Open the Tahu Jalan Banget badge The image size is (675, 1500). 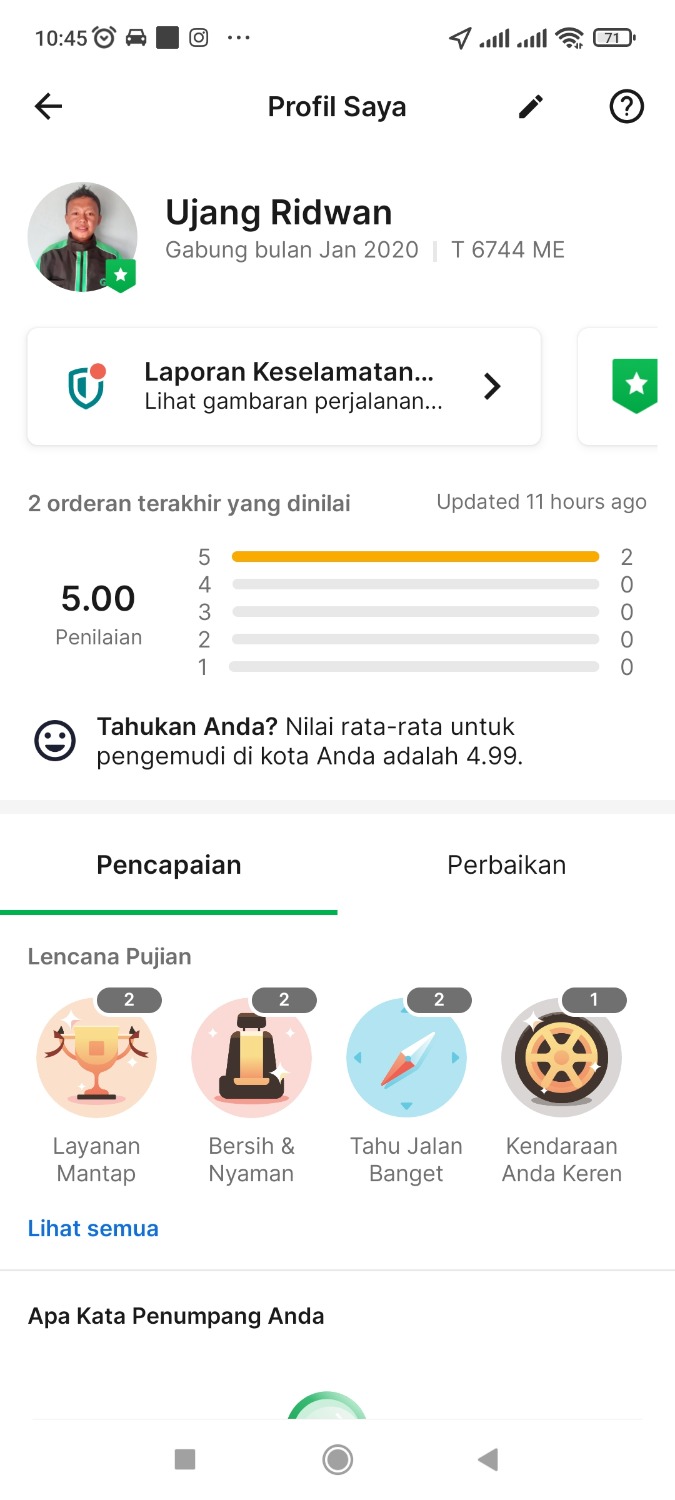pyautogui.click(x=406, y=1058)
